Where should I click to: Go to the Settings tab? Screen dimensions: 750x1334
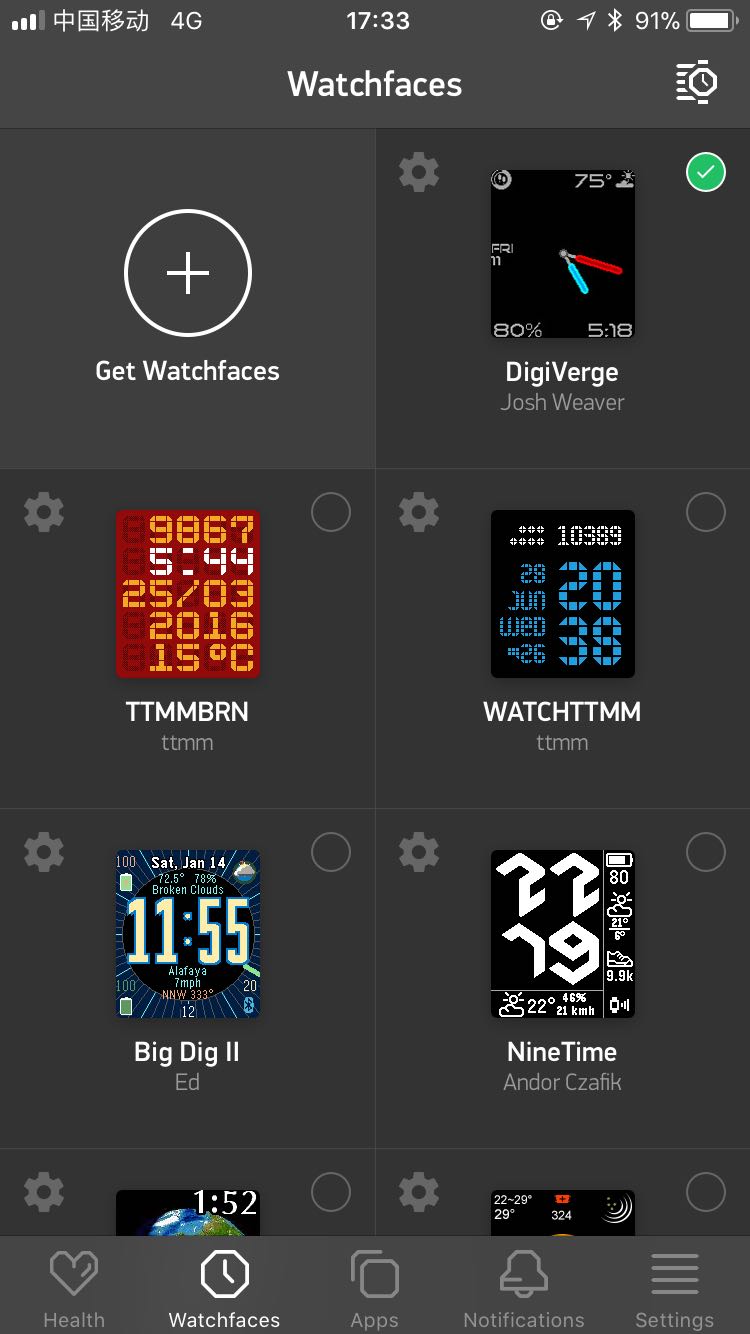(675, 1288)
